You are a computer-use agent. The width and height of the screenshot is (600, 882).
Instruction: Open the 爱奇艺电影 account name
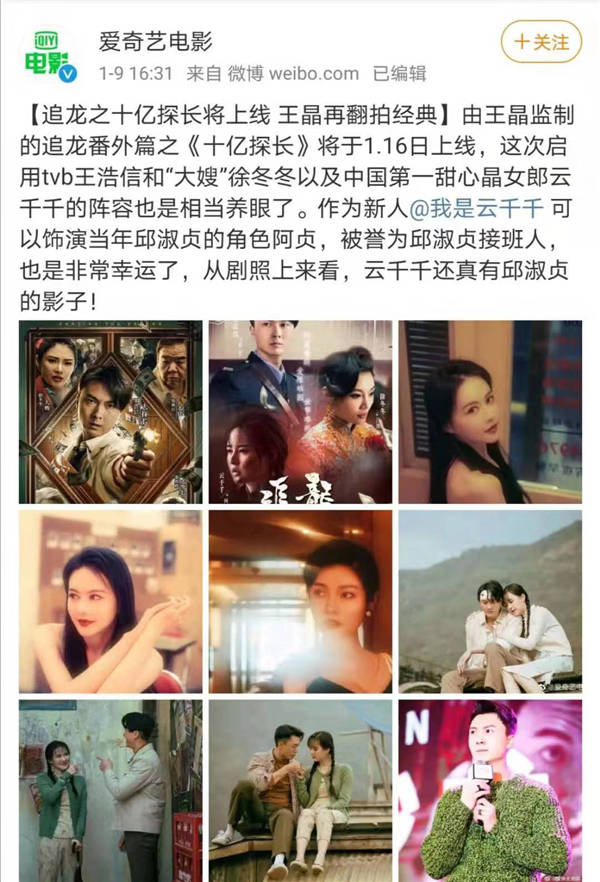pyautogui.click(x=155, y=40)
